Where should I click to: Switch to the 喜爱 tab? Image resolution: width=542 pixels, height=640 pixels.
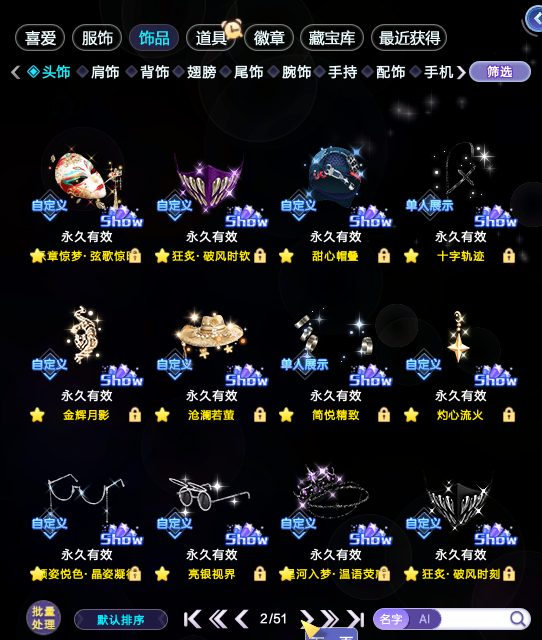coord(40,38)
